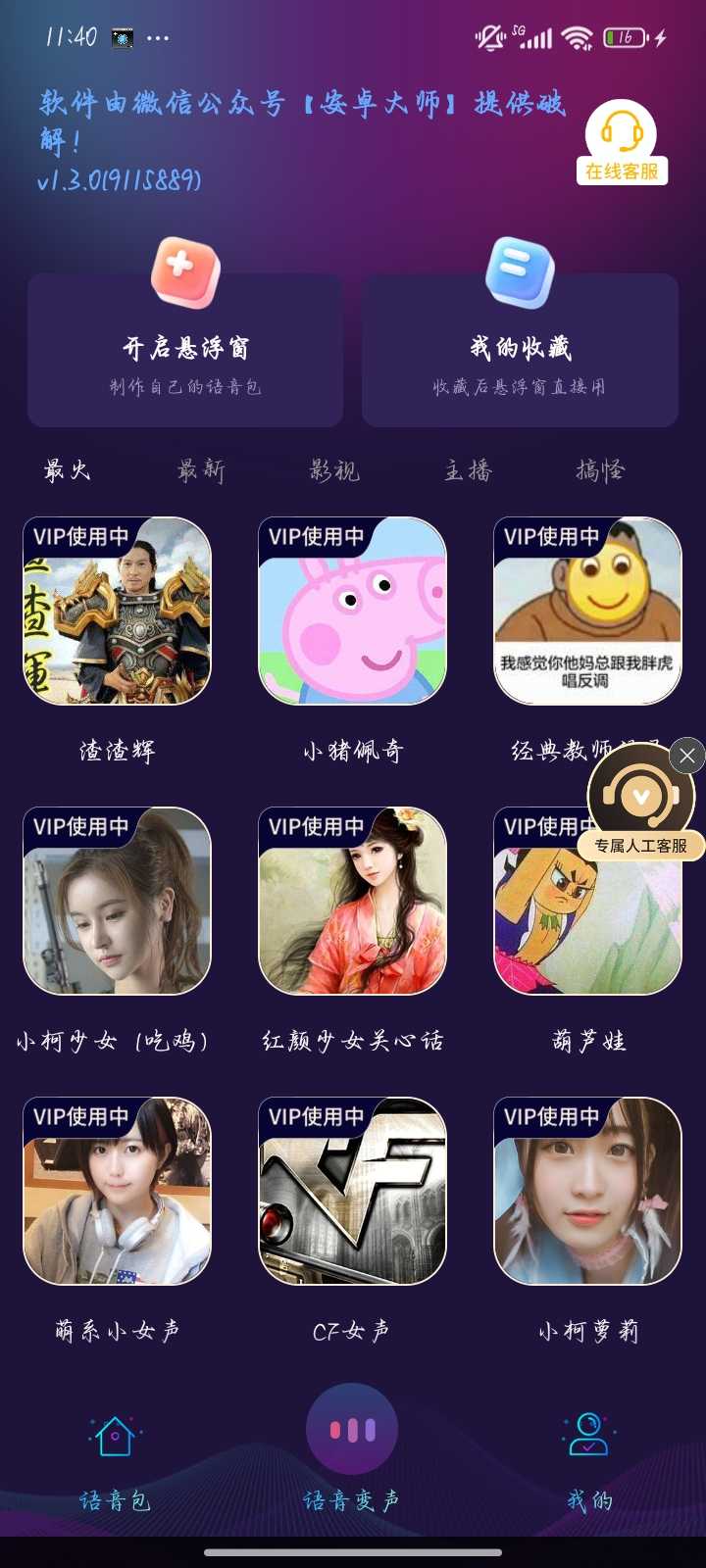Show the 搞怪 category
This screenshot has width=706, height=1568.
coord(600,471)
